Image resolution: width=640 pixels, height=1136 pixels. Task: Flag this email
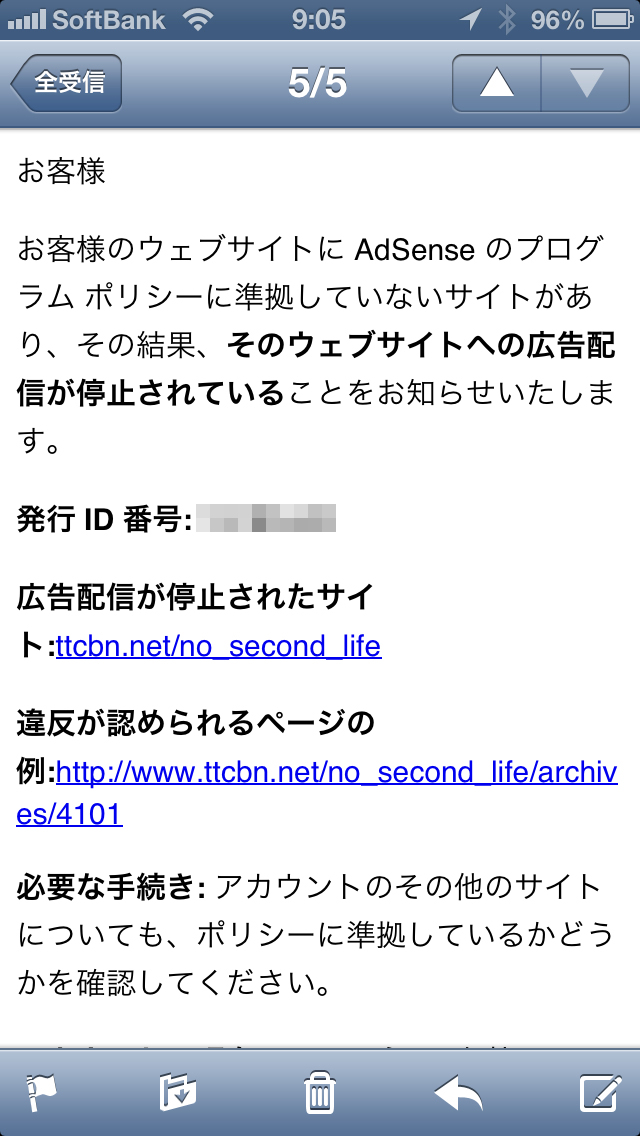(41, 1092)
